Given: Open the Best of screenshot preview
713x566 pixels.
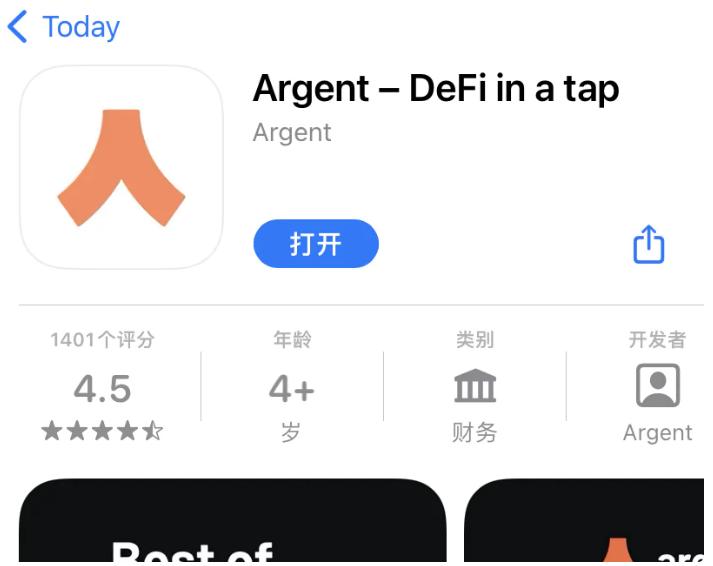Looking at the screenshot, I should point(232,523).
